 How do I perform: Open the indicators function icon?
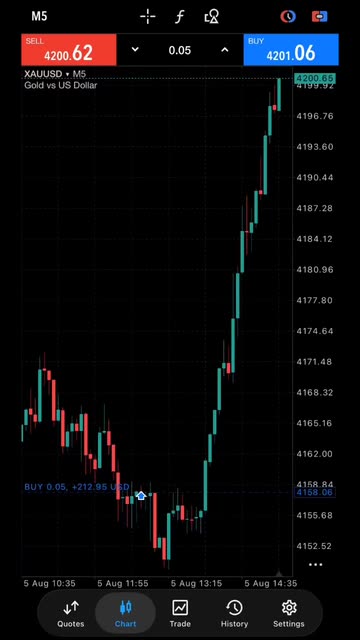pyautogui.click(x=180, y=17)
